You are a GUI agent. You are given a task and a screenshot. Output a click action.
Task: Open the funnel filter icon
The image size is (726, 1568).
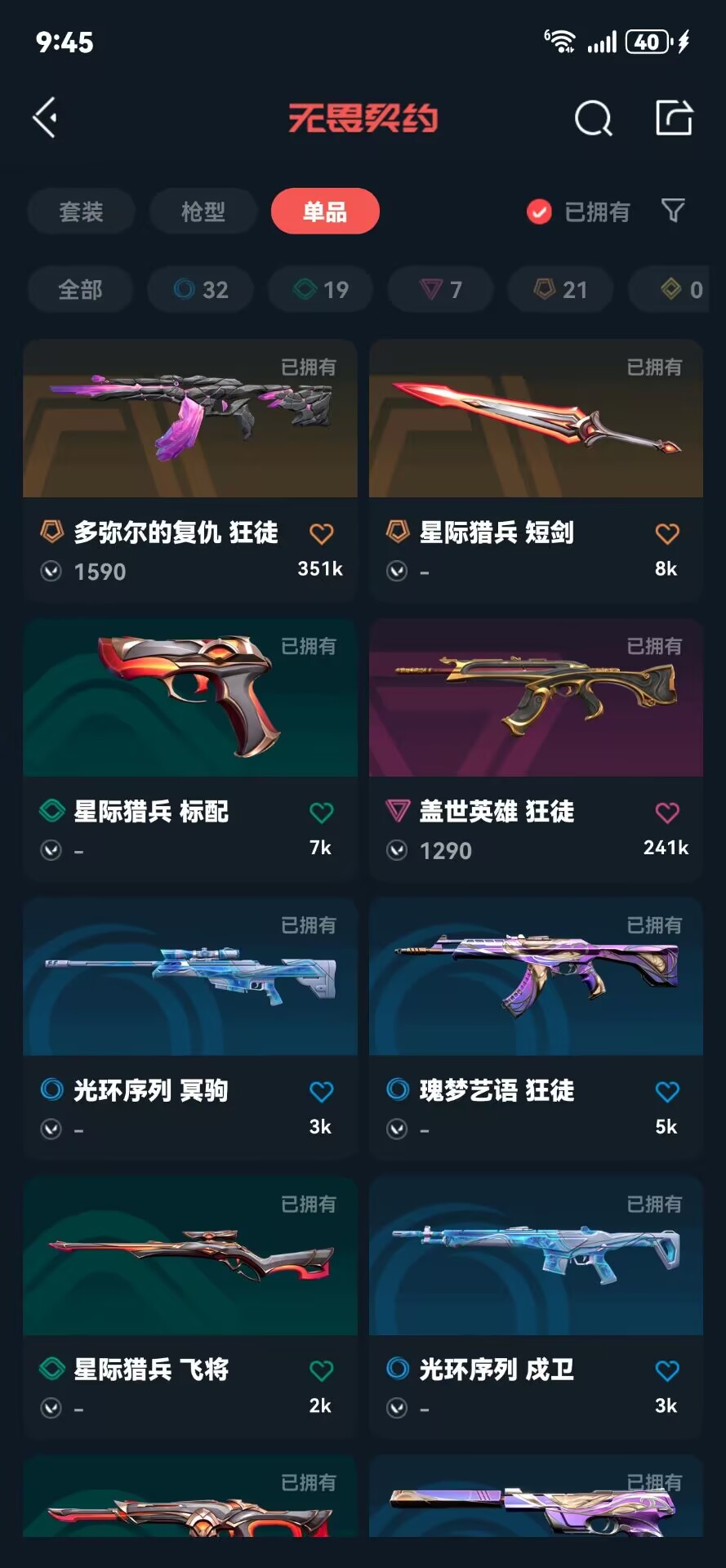tap(673, 212)
